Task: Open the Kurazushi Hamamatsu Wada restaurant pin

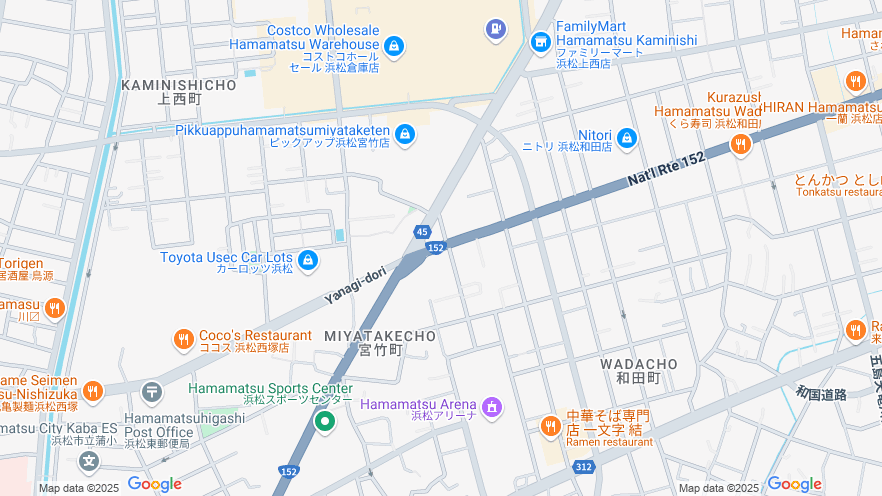Action: point(740,145)
